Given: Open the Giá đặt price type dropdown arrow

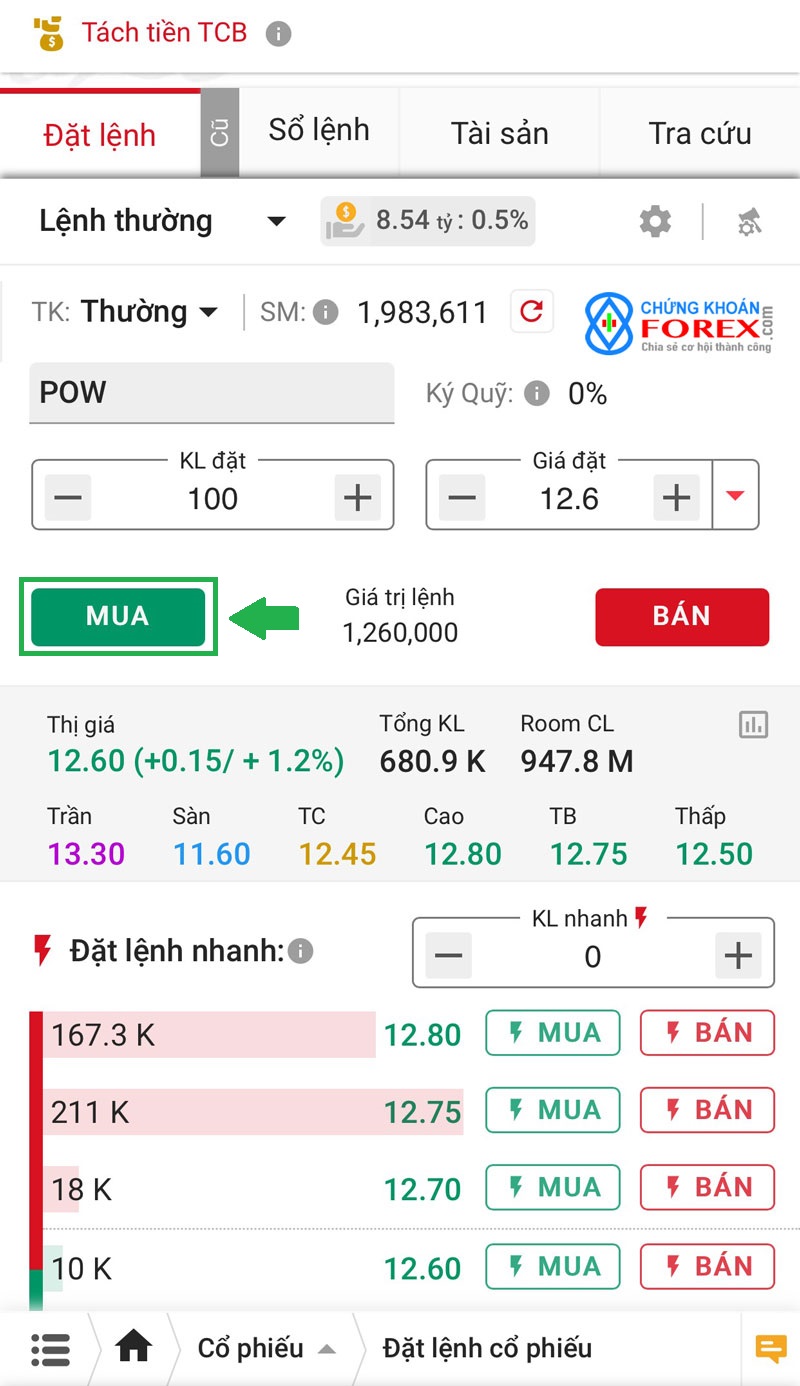Looking at the screenshot, I should click(x=736, y=496).
